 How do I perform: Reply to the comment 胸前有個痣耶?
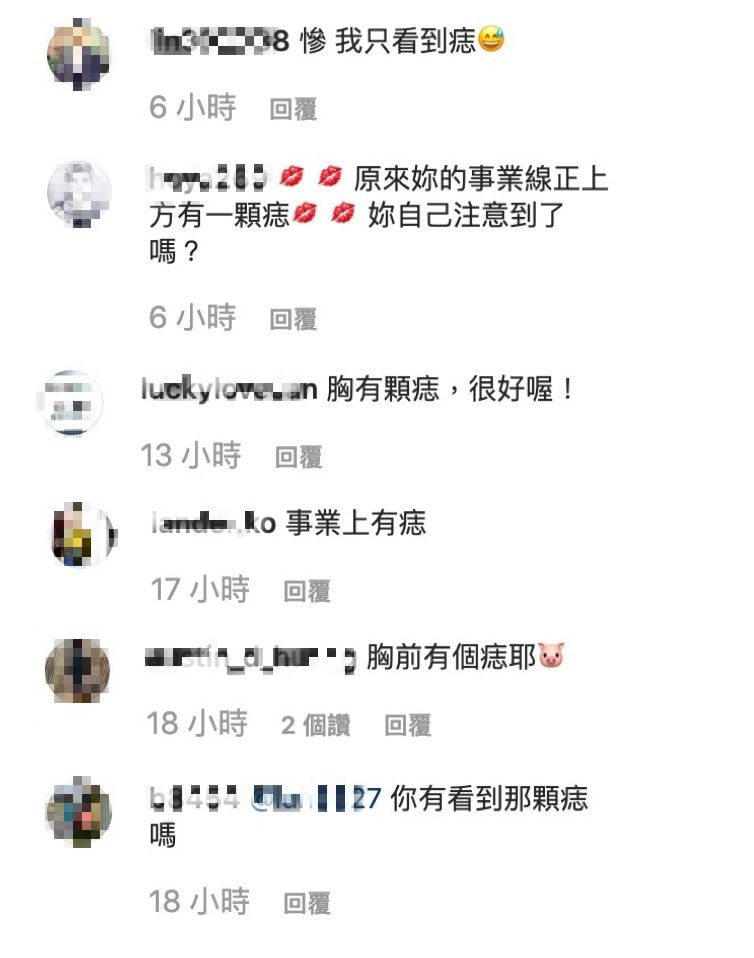click(x=407, y=725)
